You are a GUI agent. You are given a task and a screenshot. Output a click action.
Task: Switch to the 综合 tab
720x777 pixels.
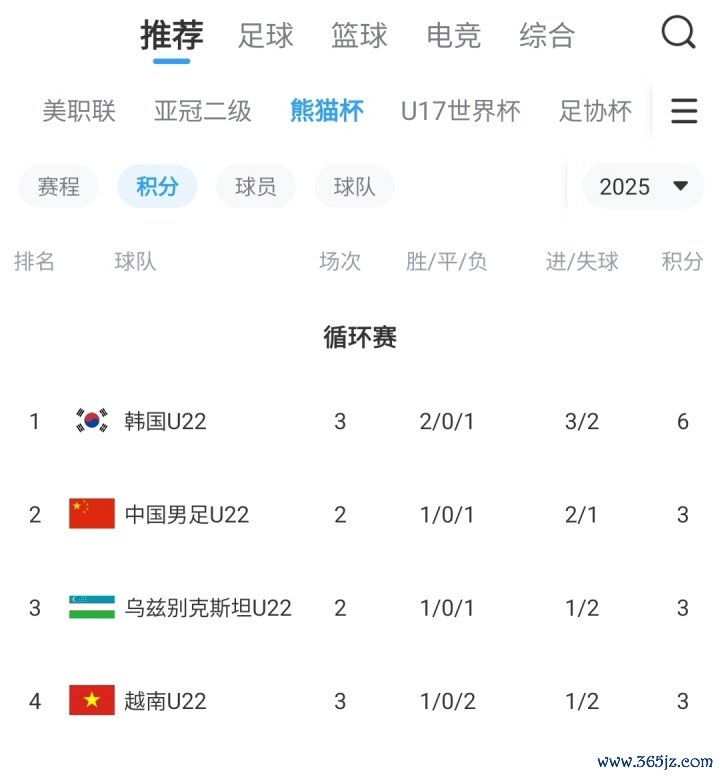[547, 36]
